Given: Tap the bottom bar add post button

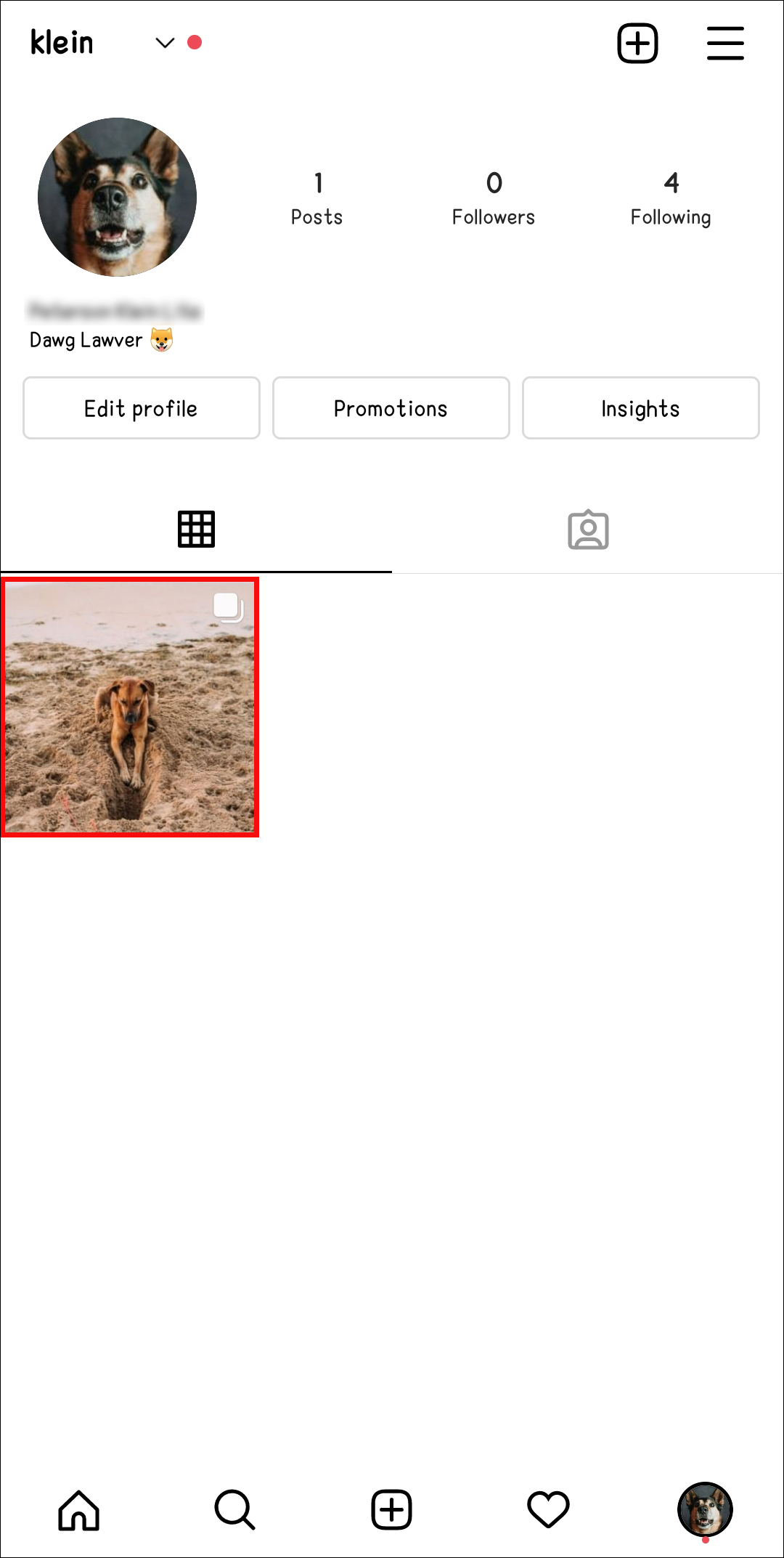Looking at the screenshot, I should click(x=392, y=1510).
